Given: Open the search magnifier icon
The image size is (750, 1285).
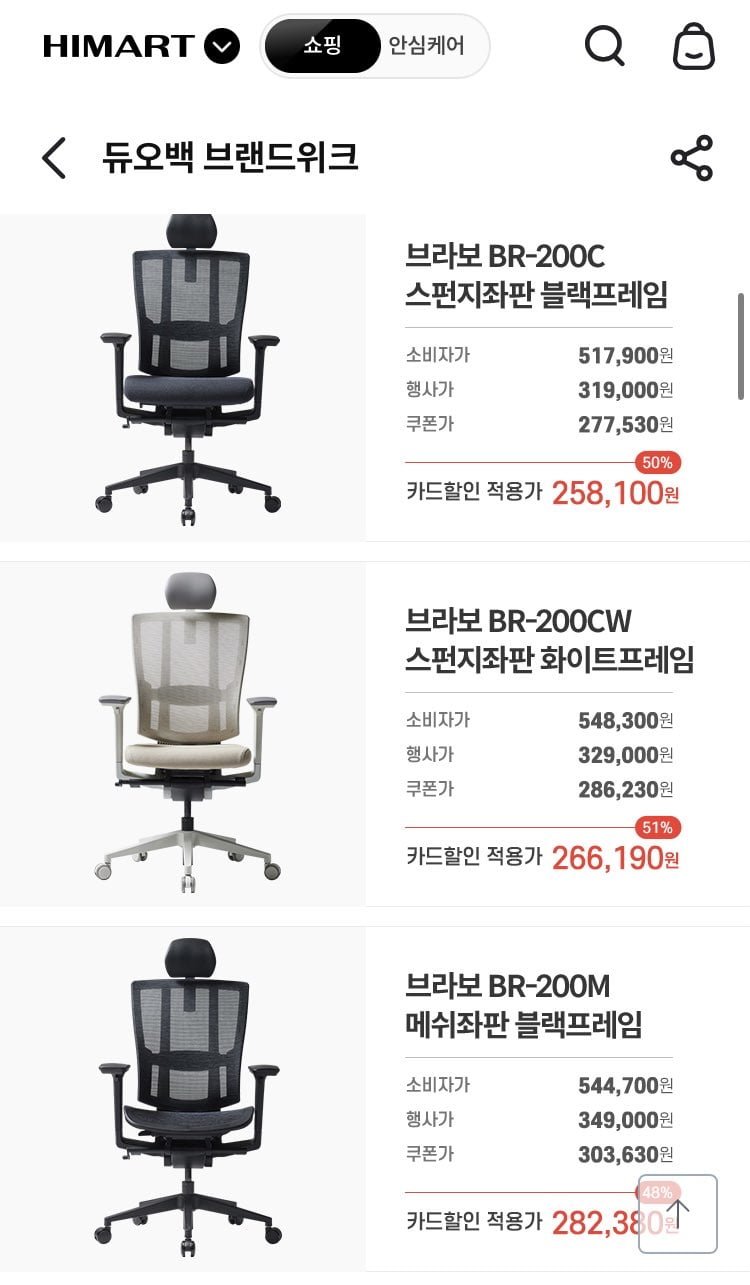Looking at the screenshot, I should 604,46.
